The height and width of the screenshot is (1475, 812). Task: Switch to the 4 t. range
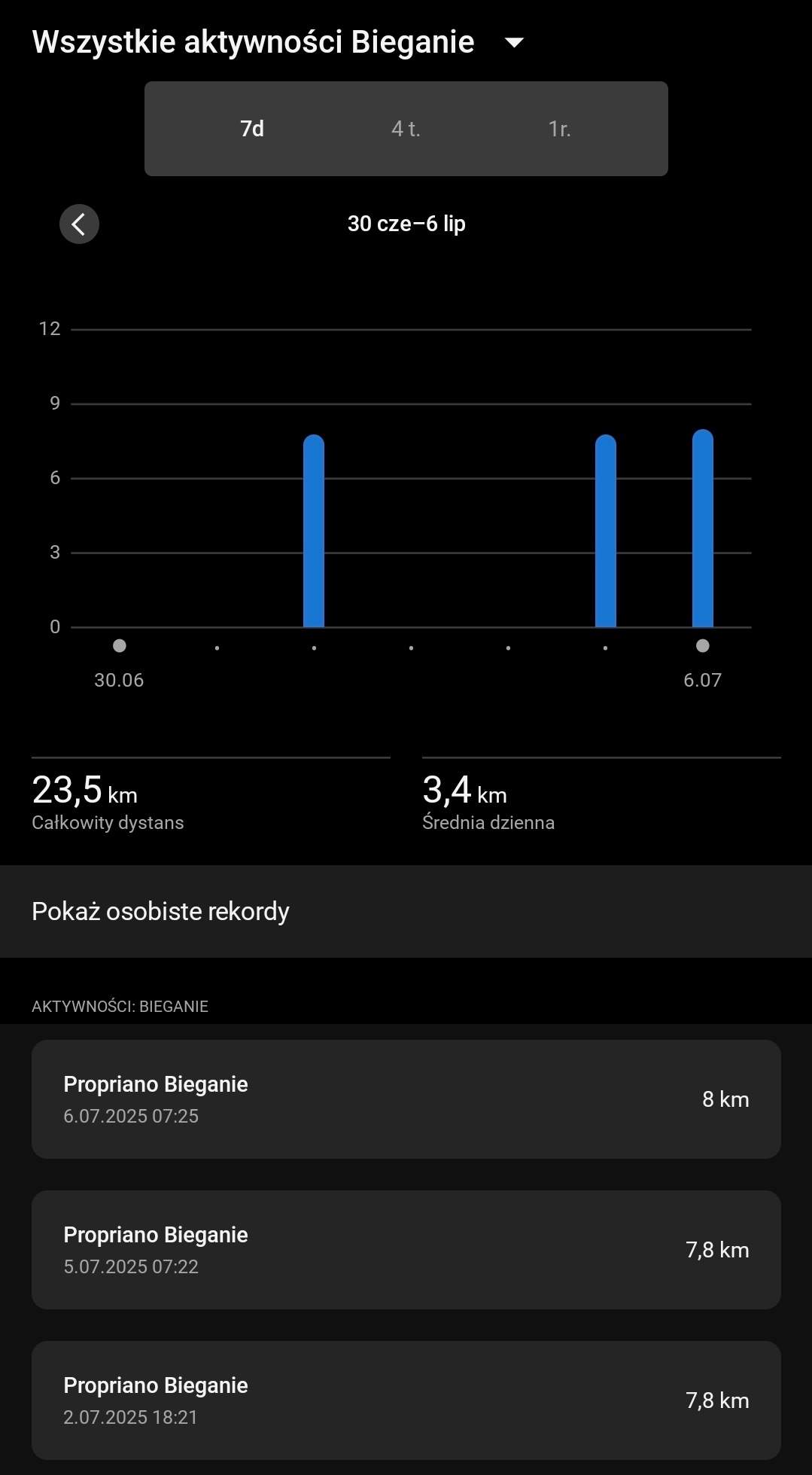tap(406, 129)
